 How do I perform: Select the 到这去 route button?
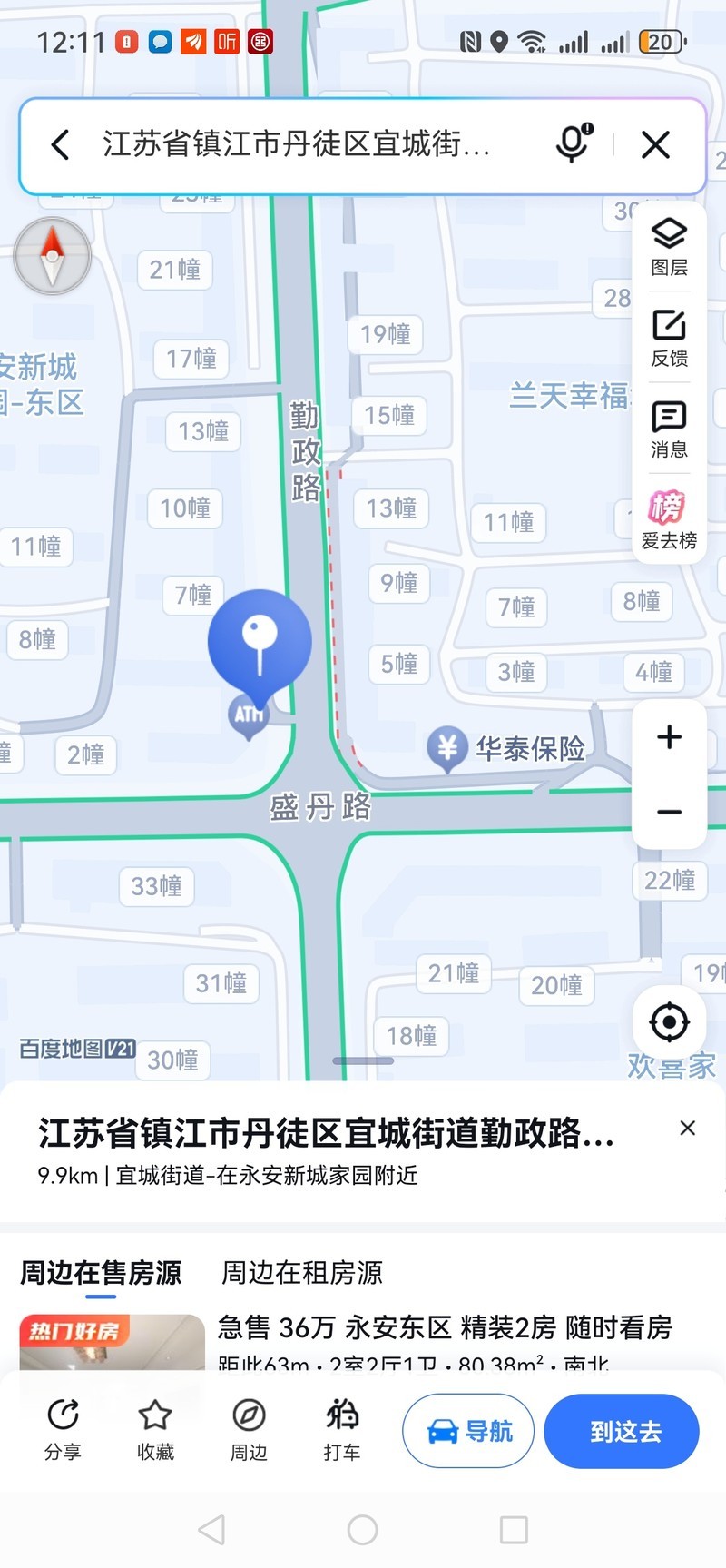[x=623, y=1432]
